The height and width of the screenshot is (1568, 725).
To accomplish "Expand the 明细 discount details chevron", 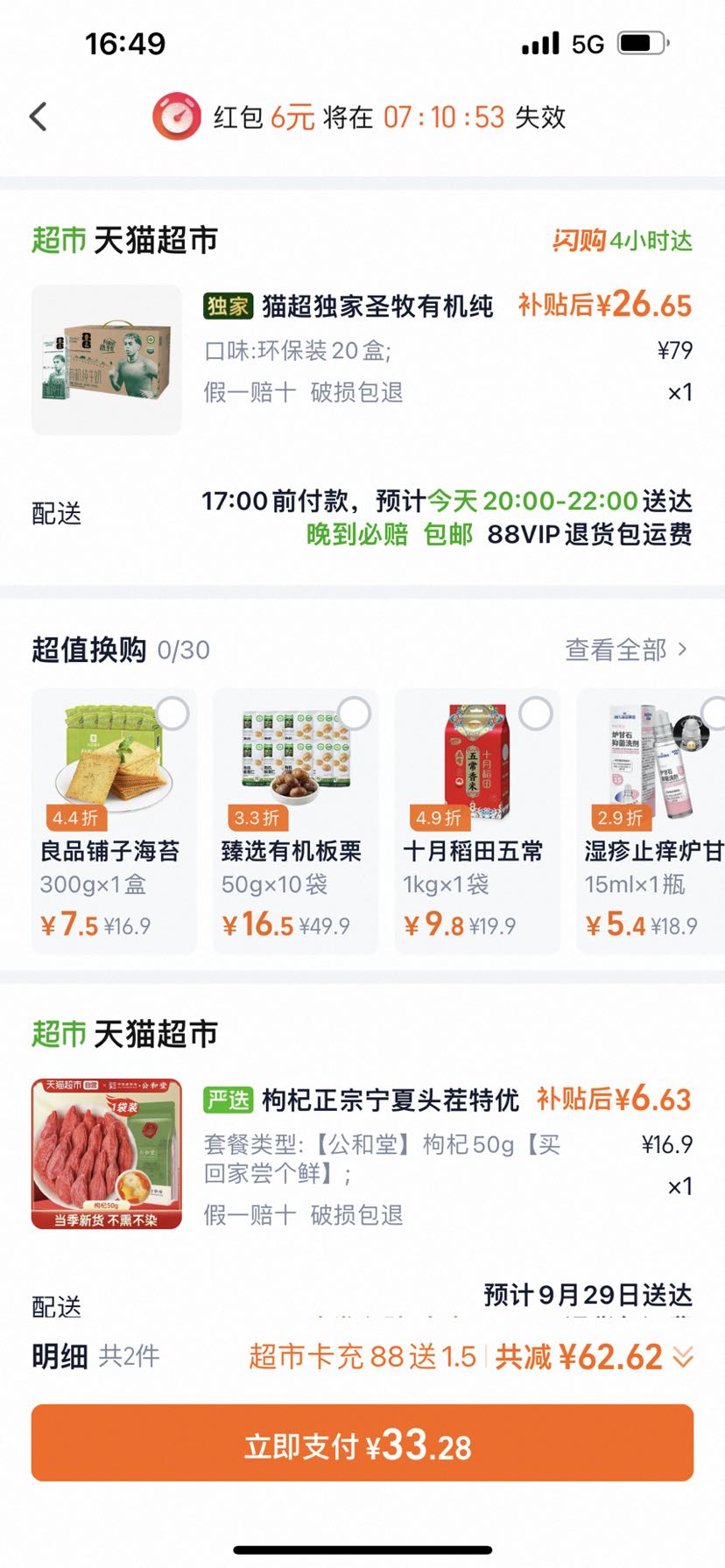I will click(x=683, y=1357).
